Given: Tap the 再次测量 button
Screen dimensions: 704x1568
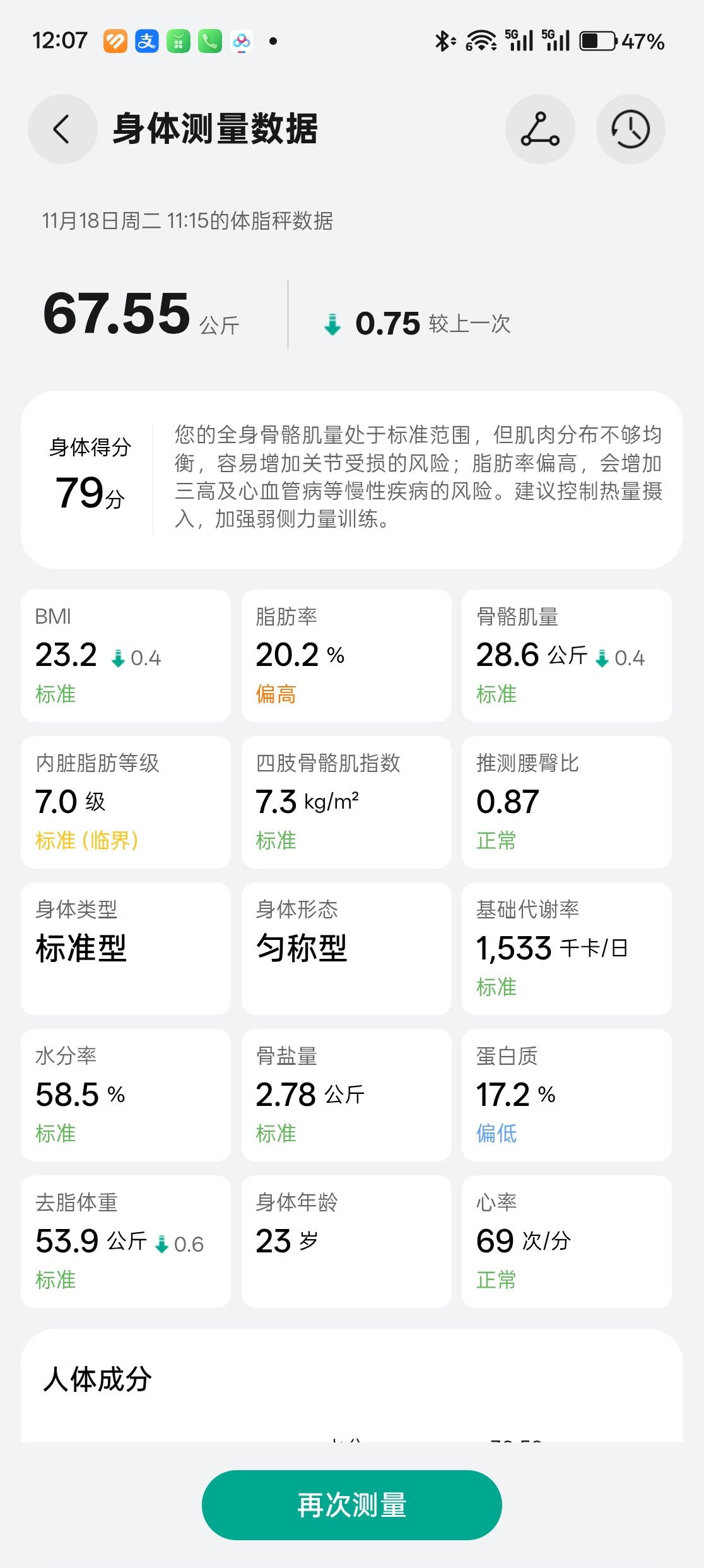Looking at the screenshot, I should 352,1505.
